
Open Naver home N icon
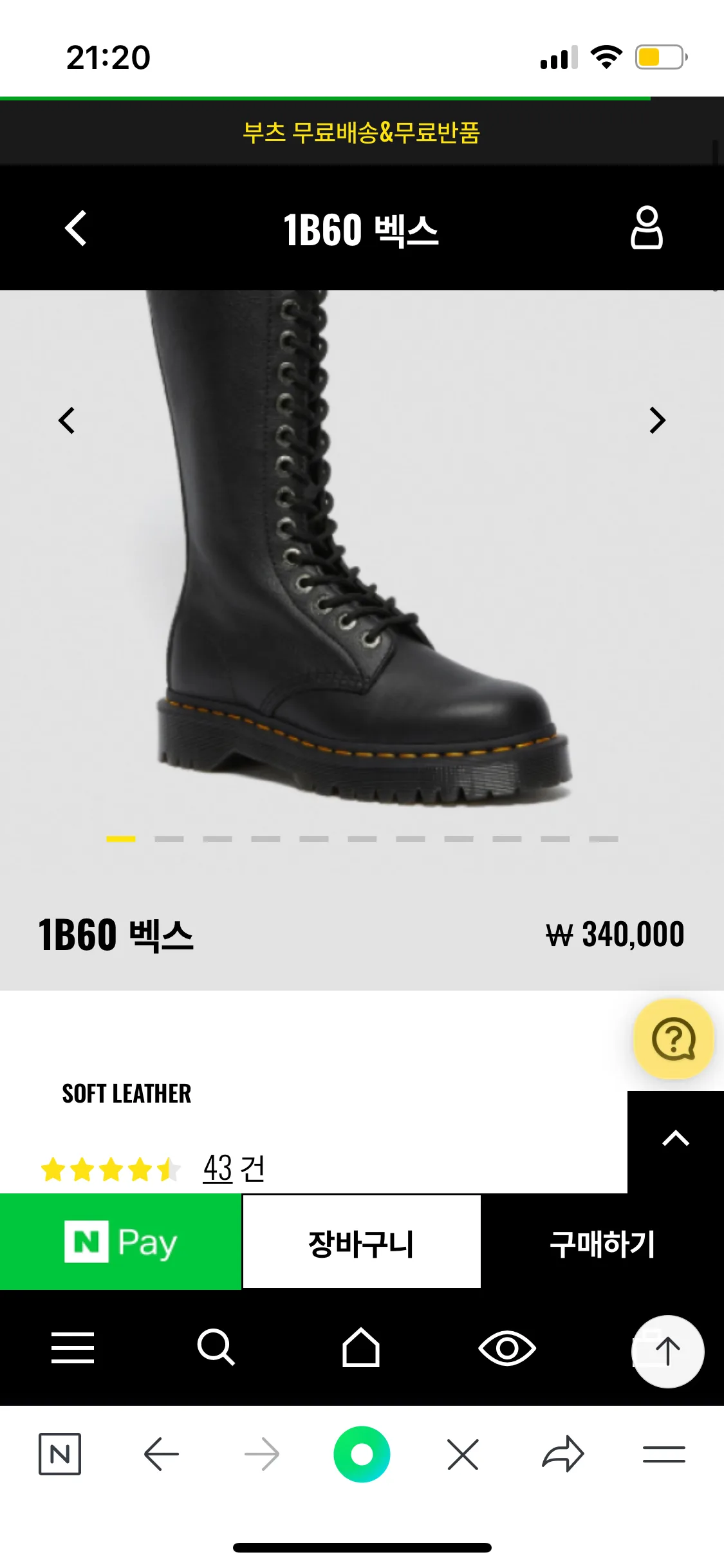click(60, 1453)
